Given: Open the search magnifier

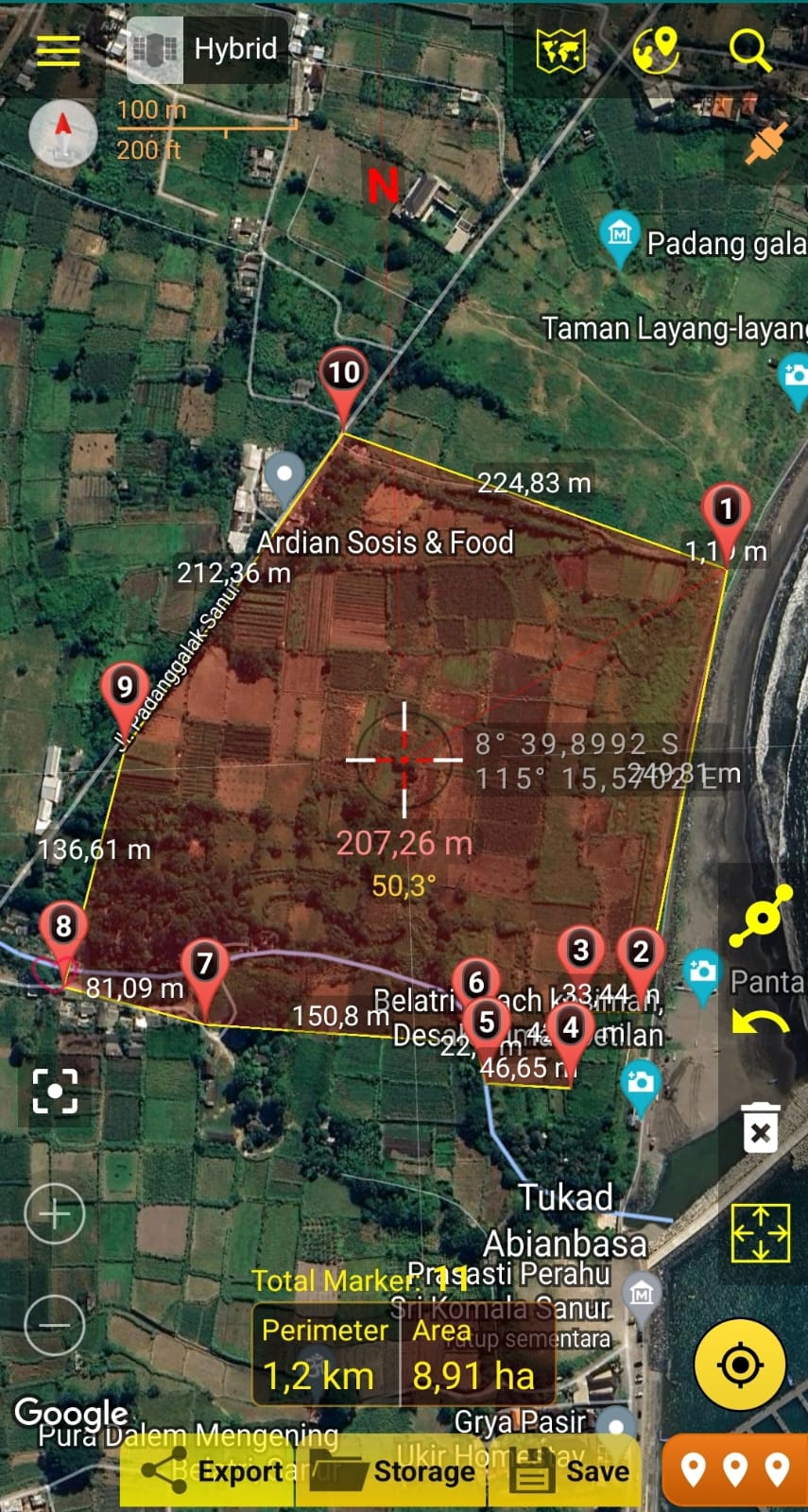Looking at the screenshot, I should [x=750, y=50].
